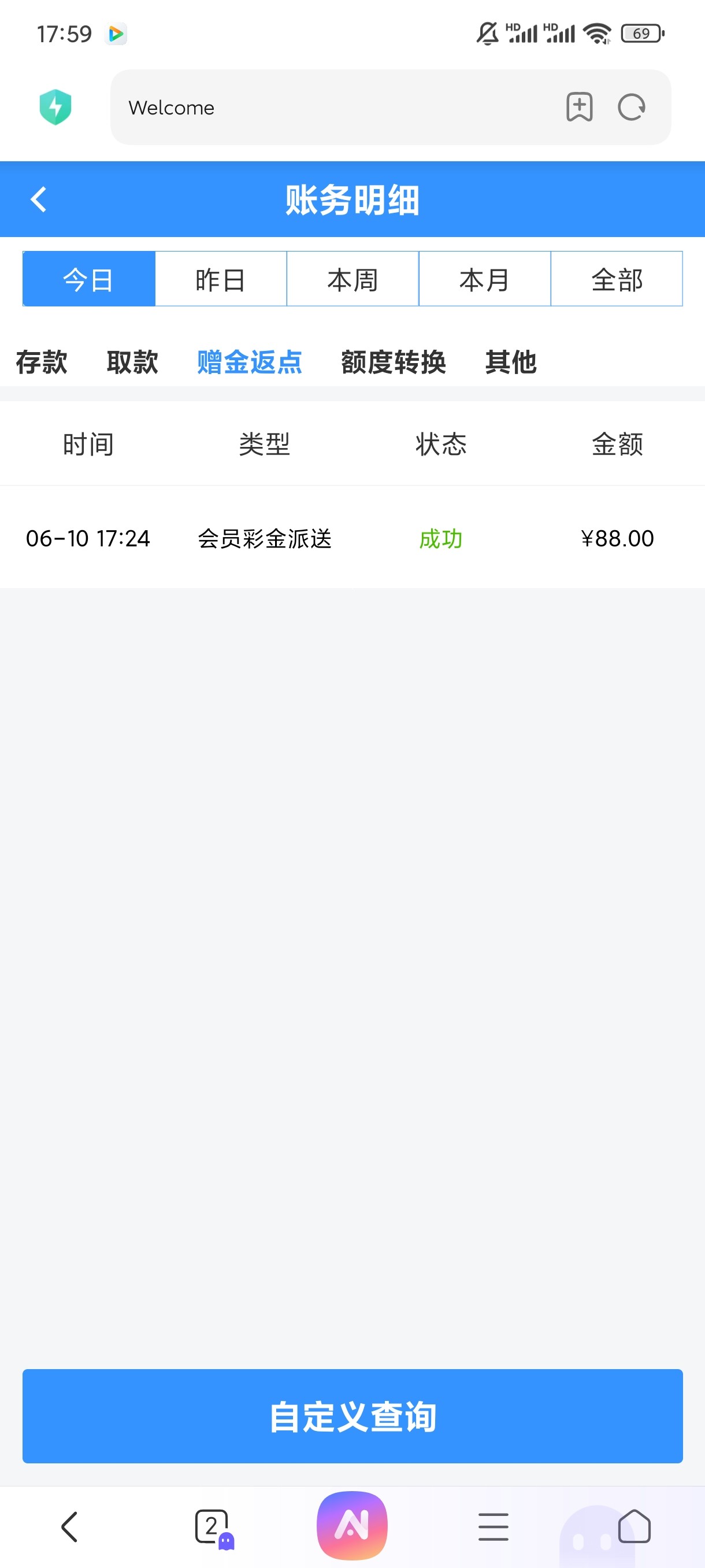Go to the browser home page
705x1568 pixels.
coord(634,1526)
